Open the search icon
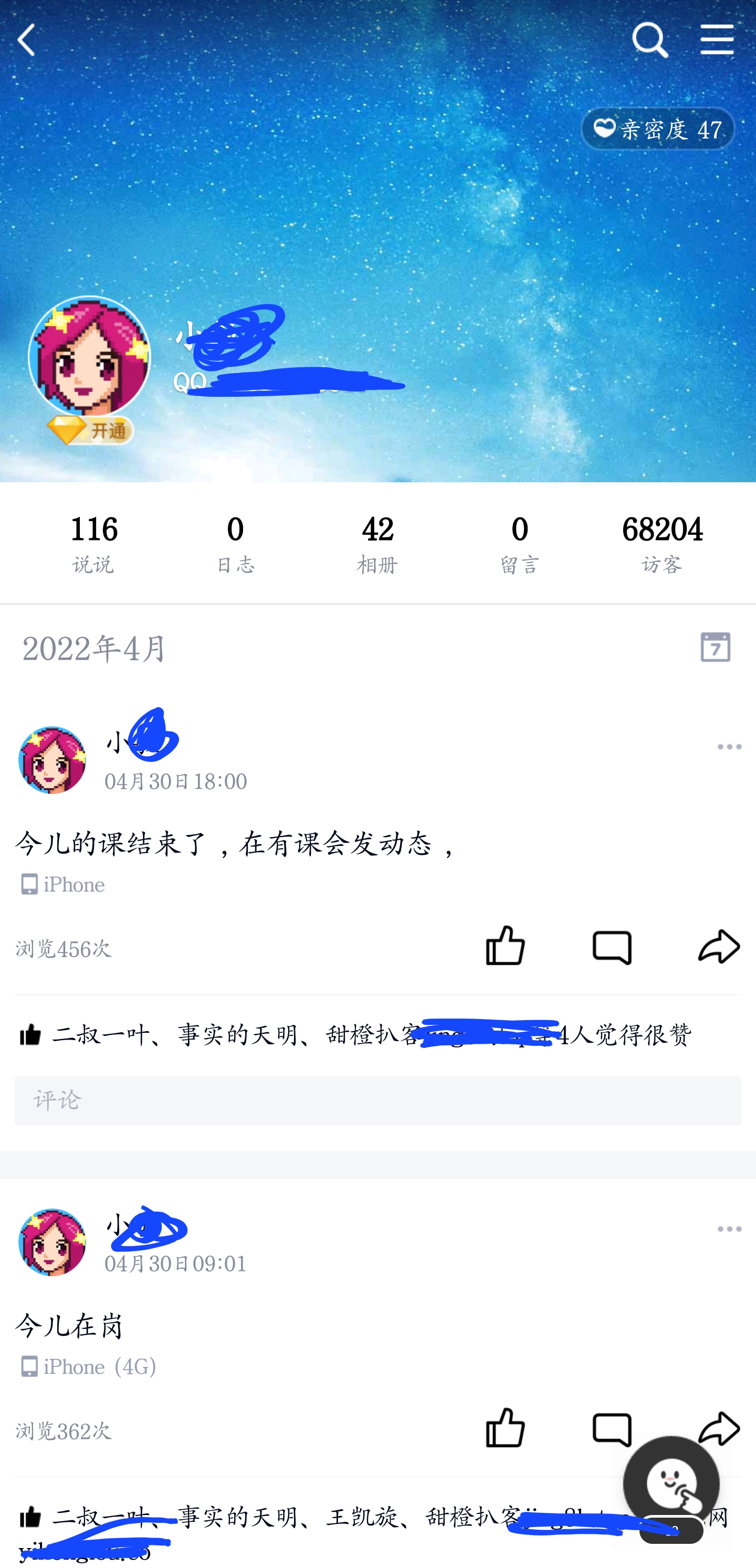 (649, 39)
